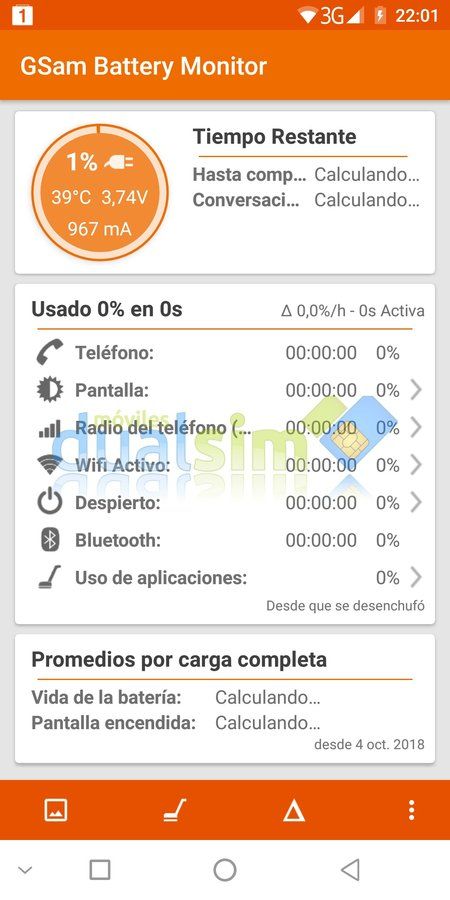
Task: Tap the orange battery status circle
Action: 99,192
